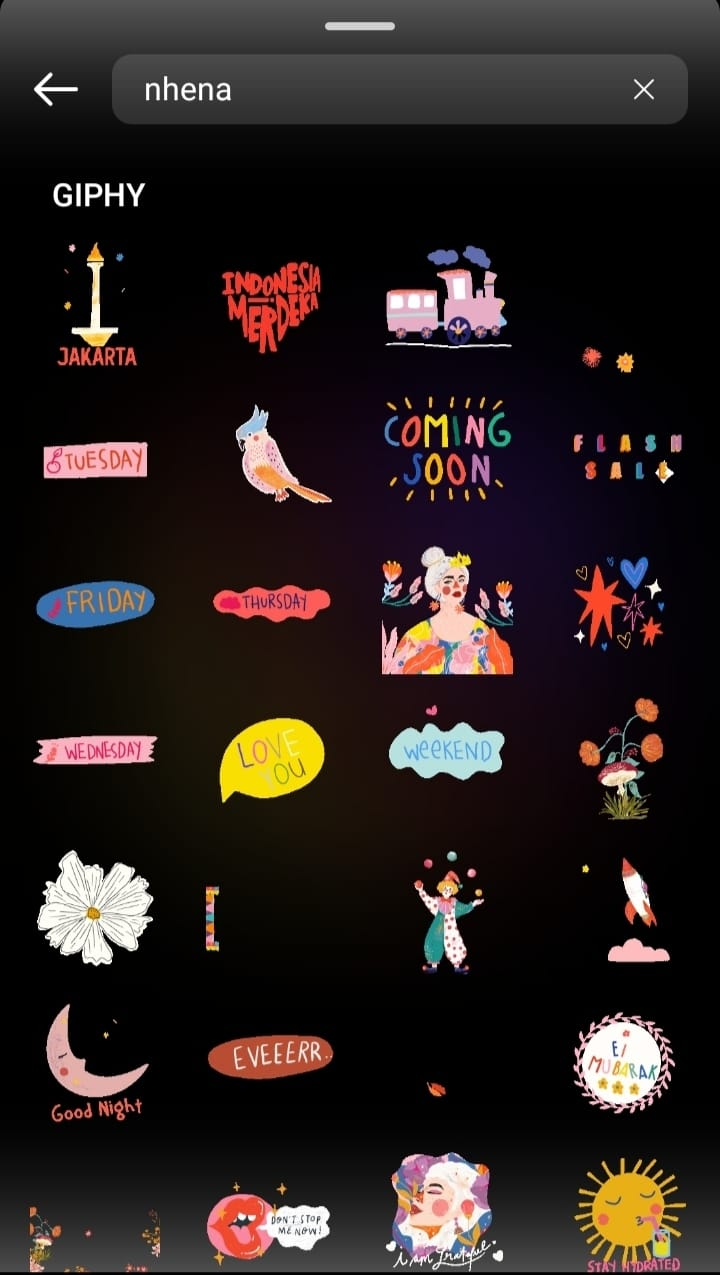This screenshot has height=1275, width=720.
Task: Tap the search field containing nhena
Action: pos(380,90)
